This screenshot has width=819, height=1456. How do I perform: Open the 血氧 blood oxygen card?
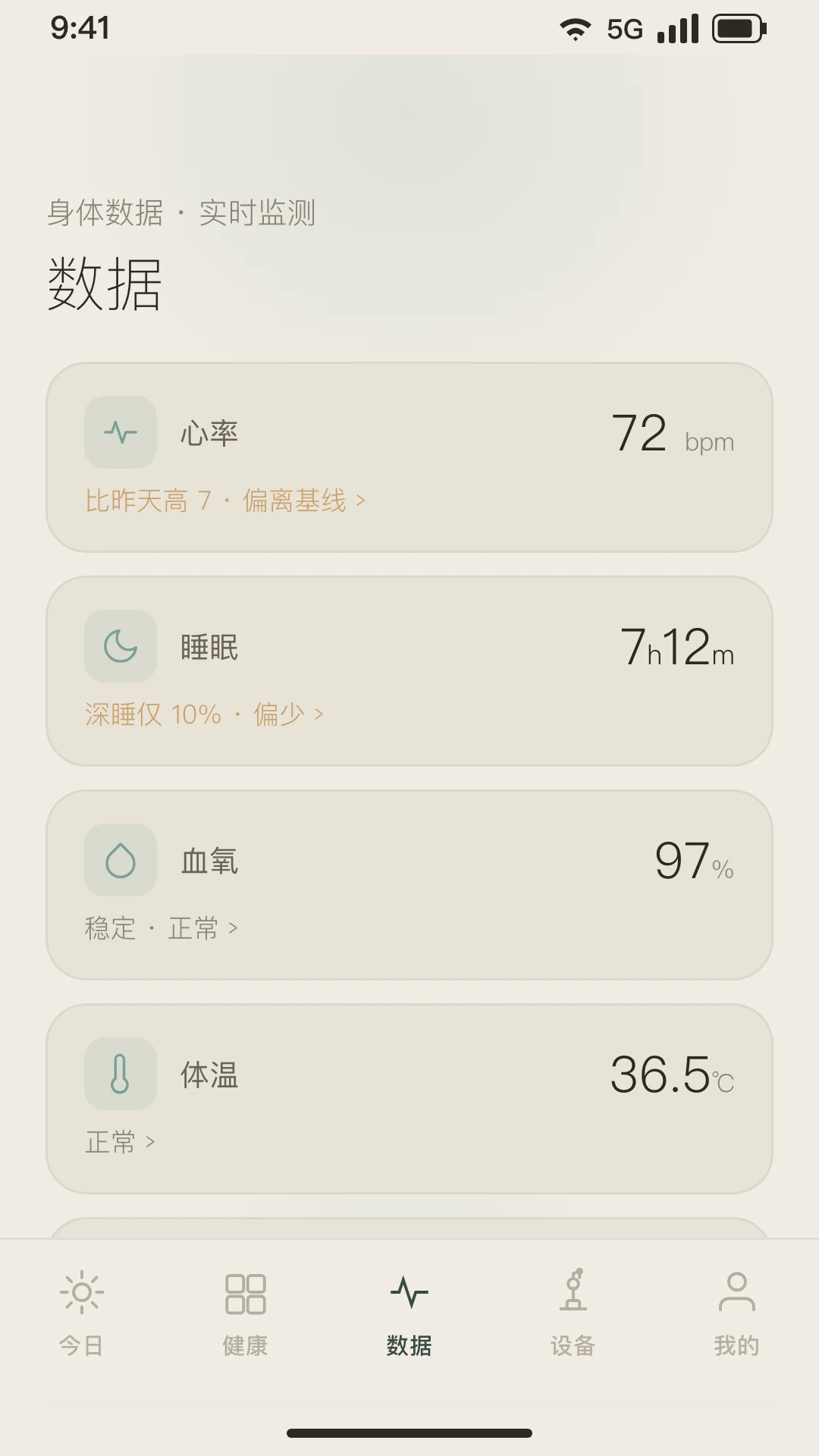[409, 885]
